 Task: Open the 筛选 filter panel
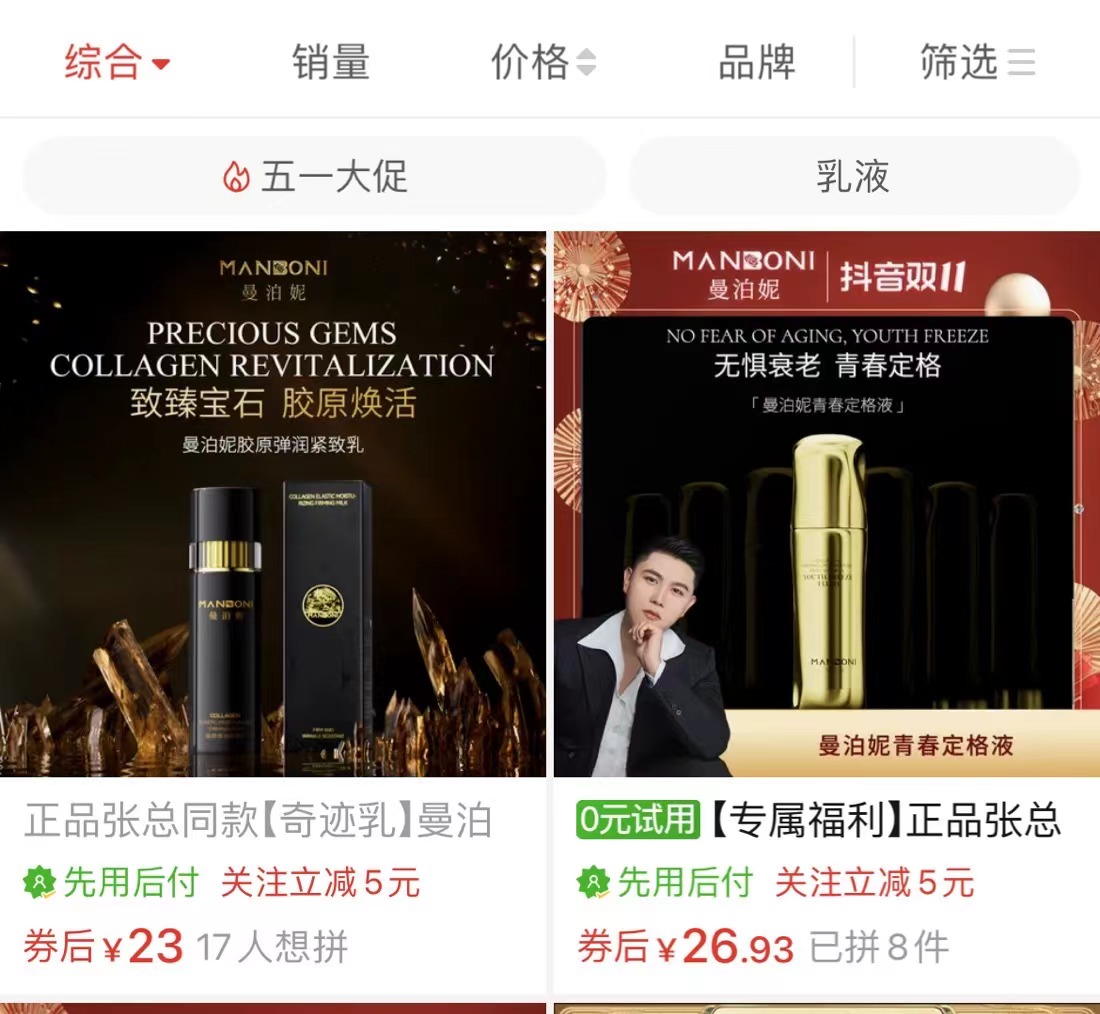point(976,62)
